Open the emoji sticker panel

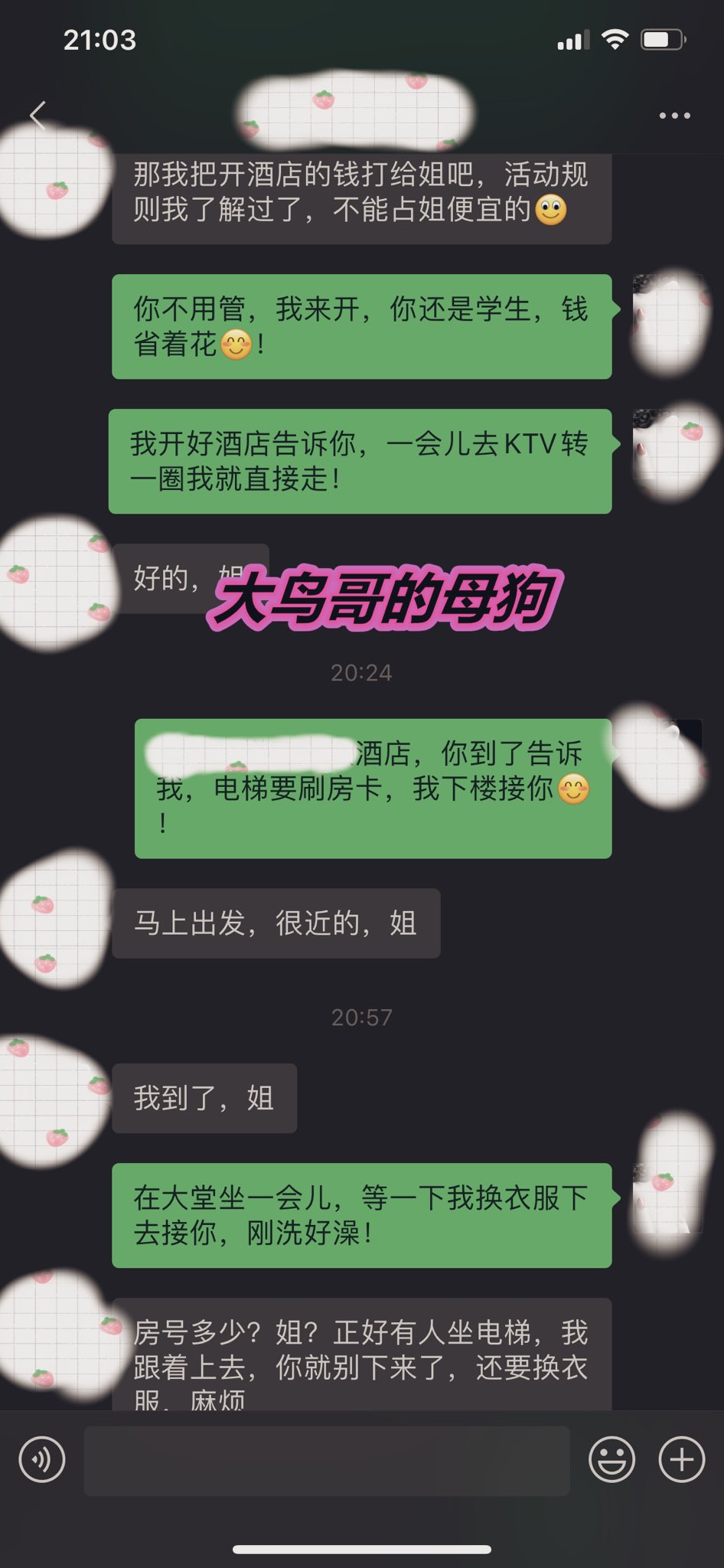click(611, 1459)
